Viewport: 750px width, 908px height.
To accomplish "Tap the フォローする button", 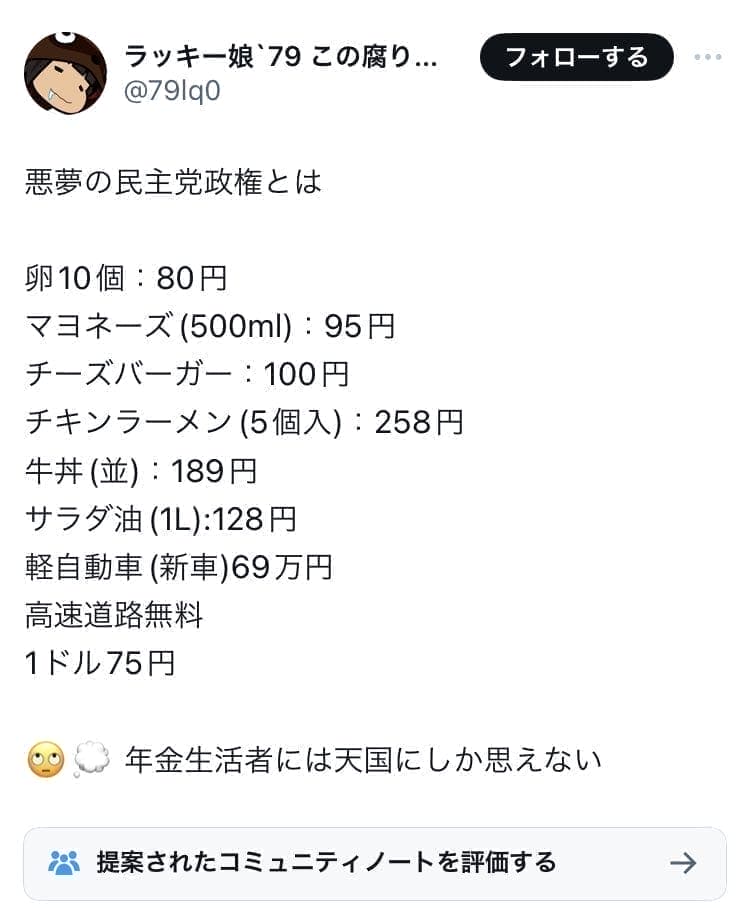I will [576, 58].
